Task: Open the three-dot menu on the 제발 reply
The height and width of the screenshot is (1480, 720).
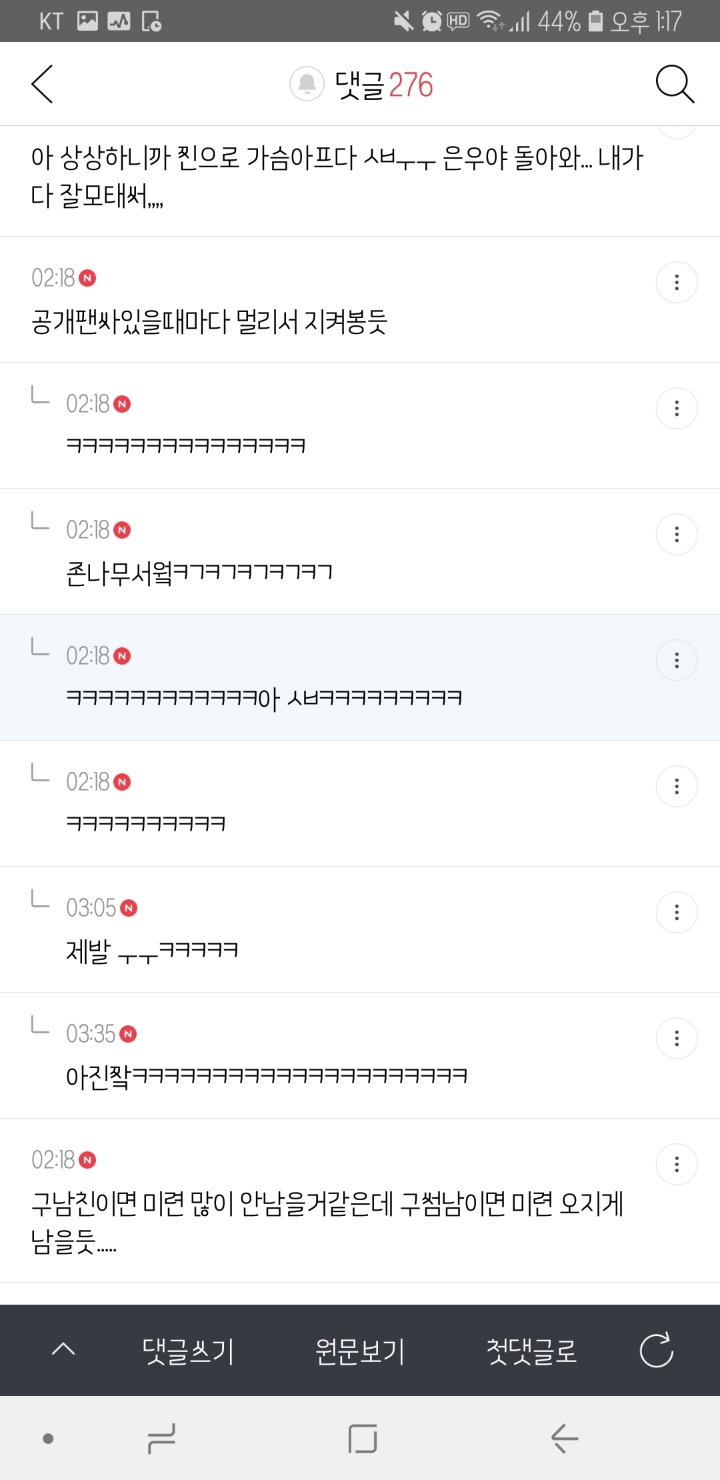Action: [676, 912]
